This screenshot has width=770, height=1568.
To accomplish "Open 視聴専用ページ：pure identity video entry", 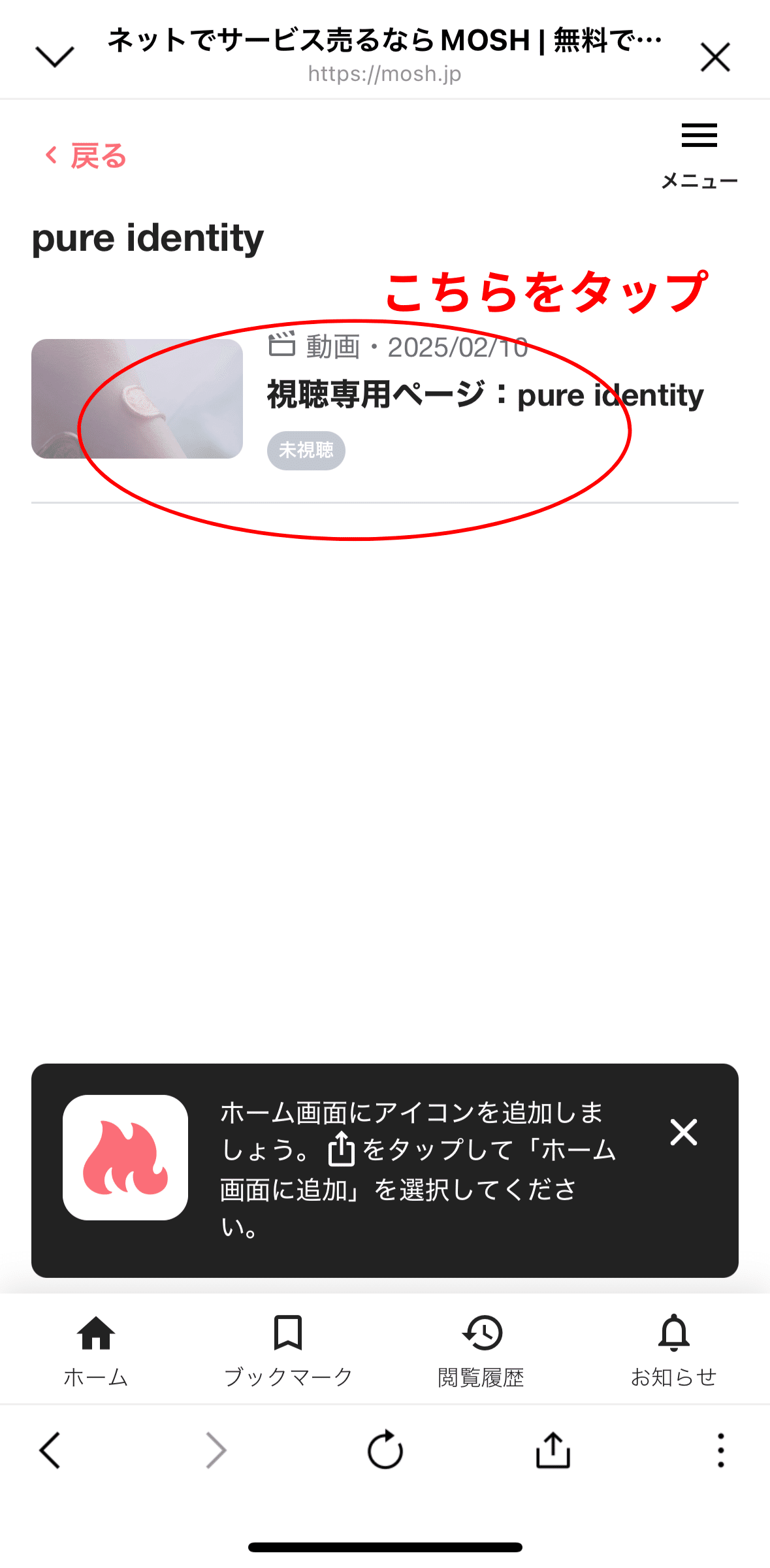I will click(485, 395).
